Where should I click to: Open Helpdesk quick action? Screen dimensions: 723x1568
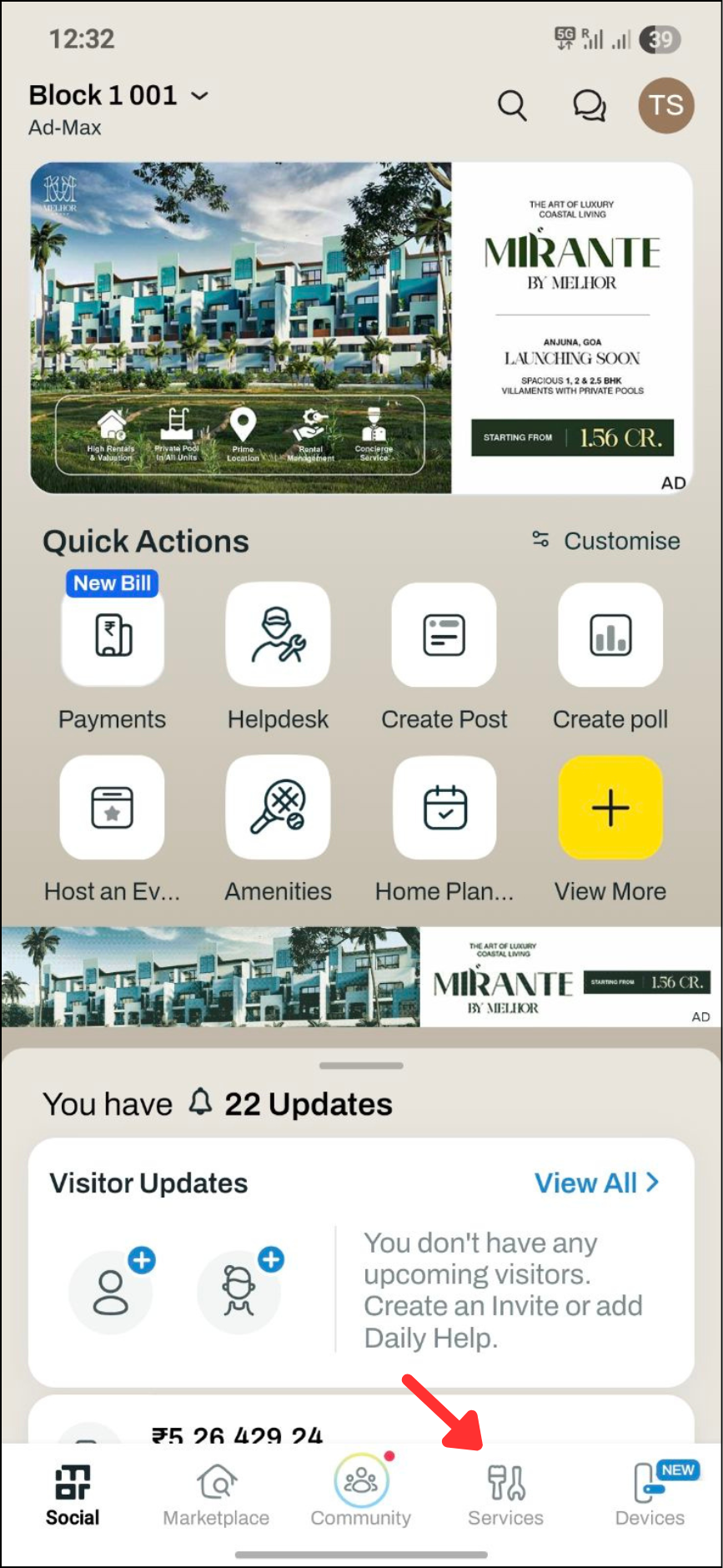[278, 636]
